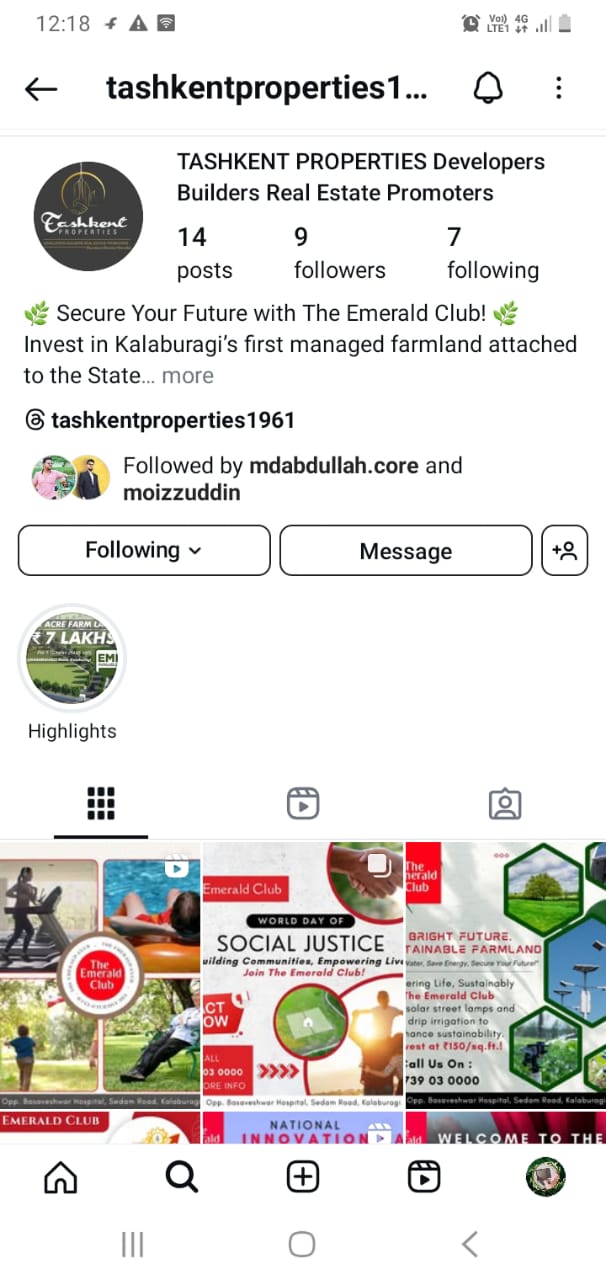The width and height of the screenshot is (606, 1280).
Task: Open the Following dropdown button
Action: tap(144, 550)
